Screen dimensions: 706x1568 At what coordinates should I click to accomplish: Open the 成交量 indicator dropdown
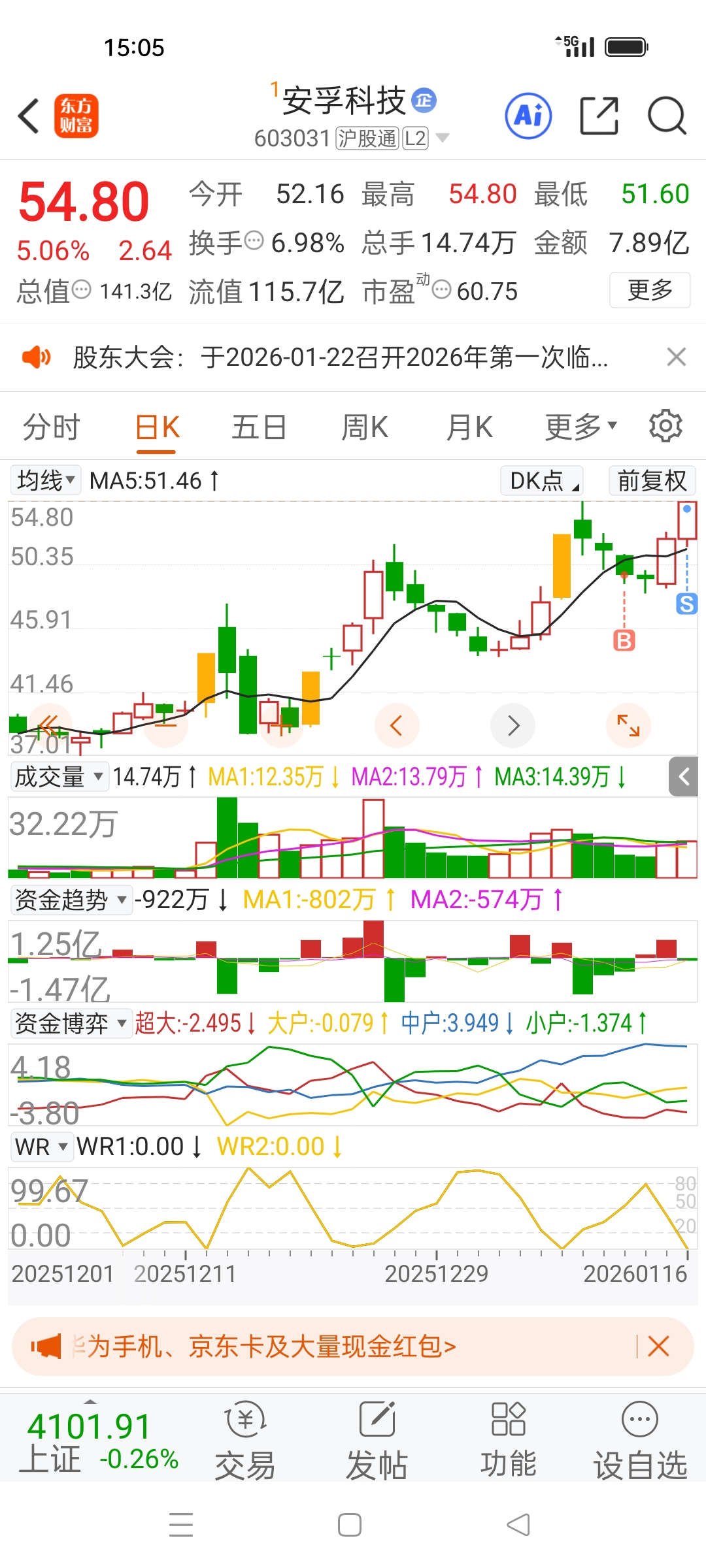pyautogui.click(x=59, y=777)
